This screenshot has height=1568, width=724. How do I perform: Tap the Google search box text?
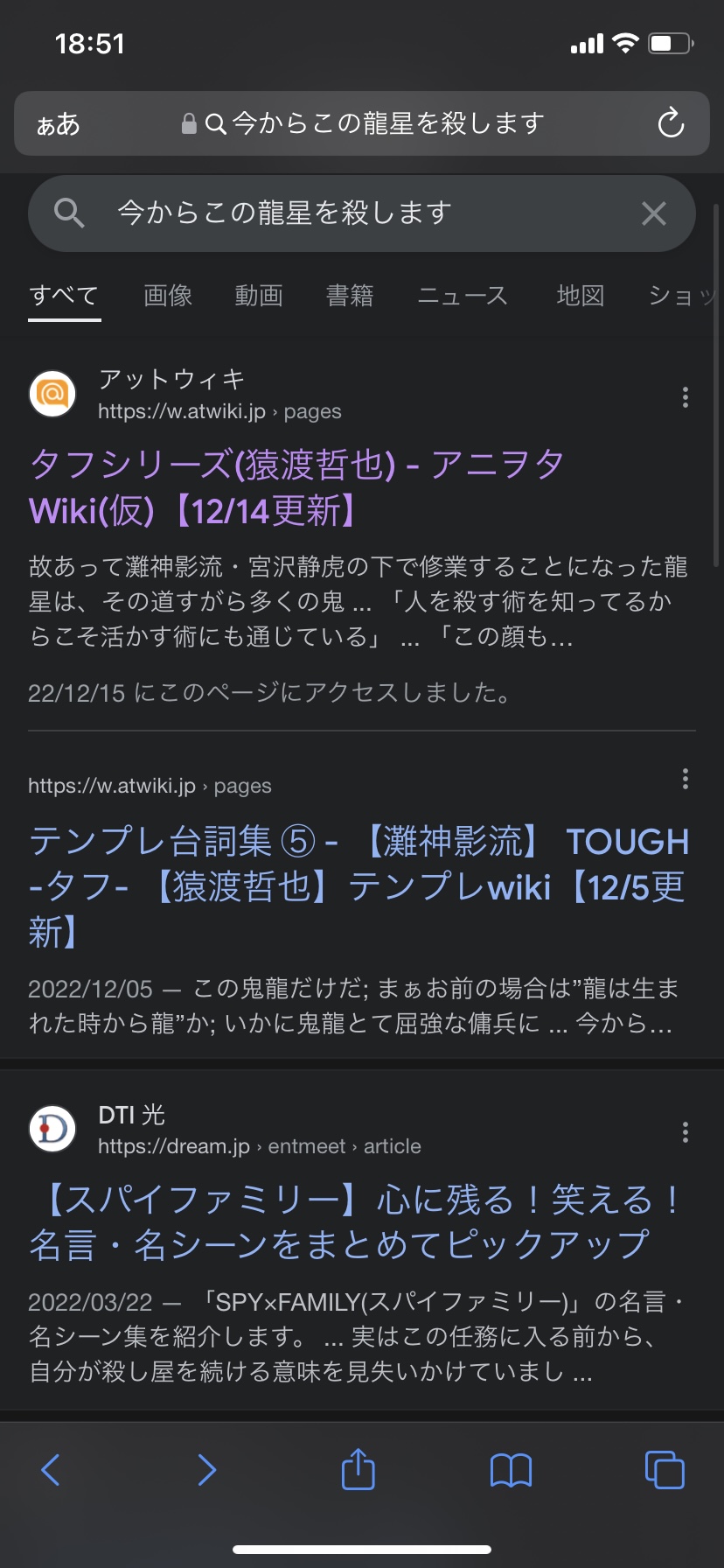click(284, 213)
